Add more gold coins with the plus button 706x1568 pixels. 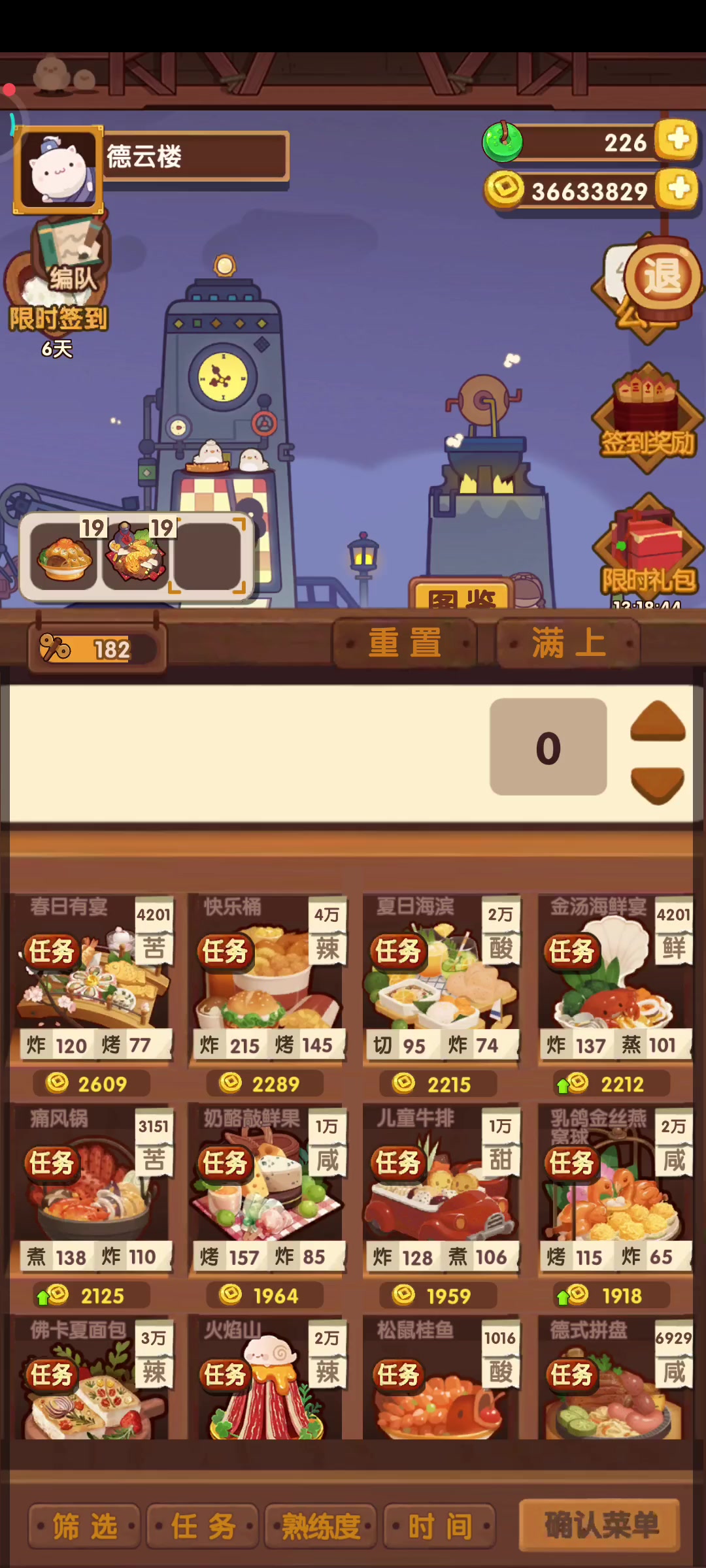coord(678,189)
